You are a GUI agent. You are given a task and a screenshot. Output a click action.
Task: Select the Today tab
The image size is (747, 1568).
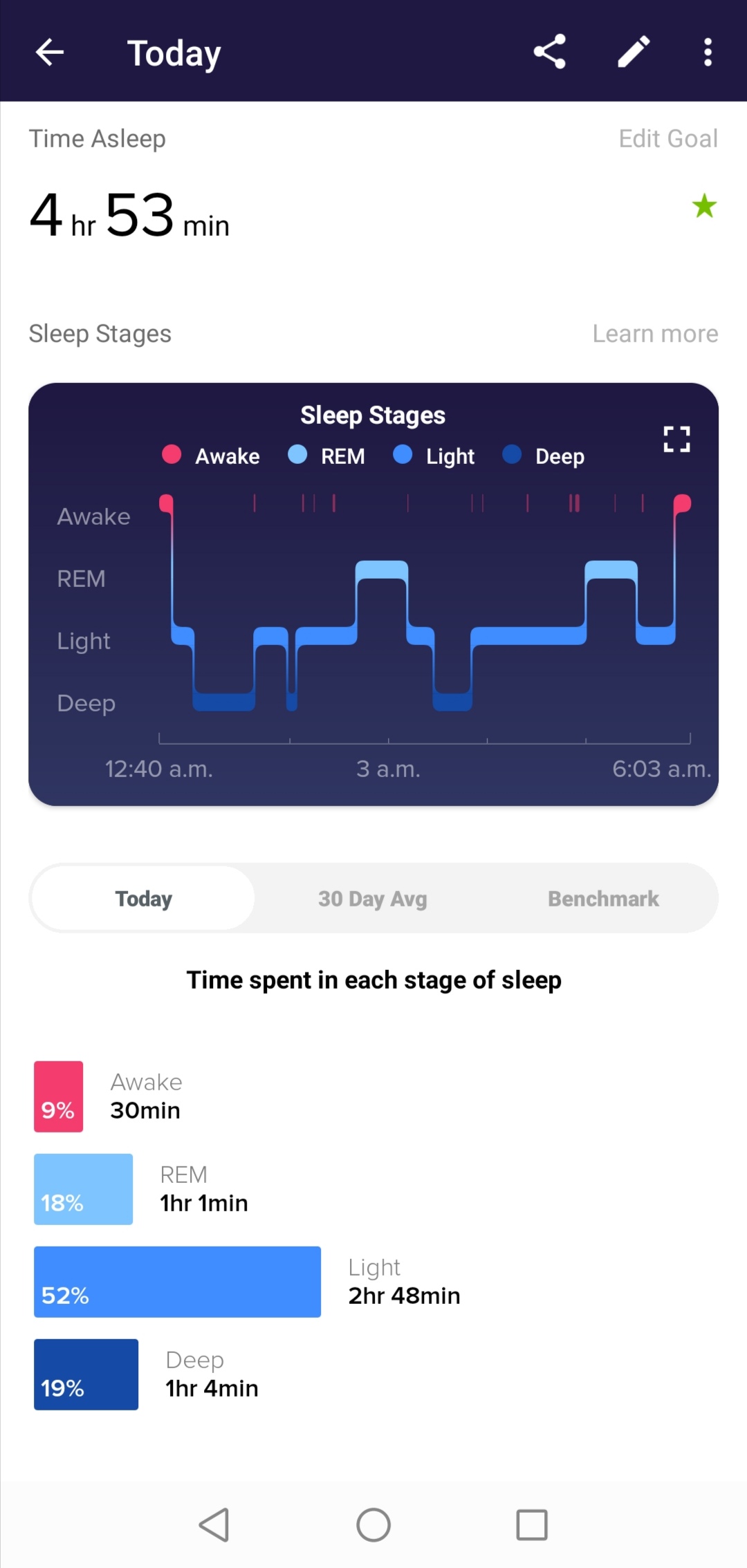tap(144, 898)
